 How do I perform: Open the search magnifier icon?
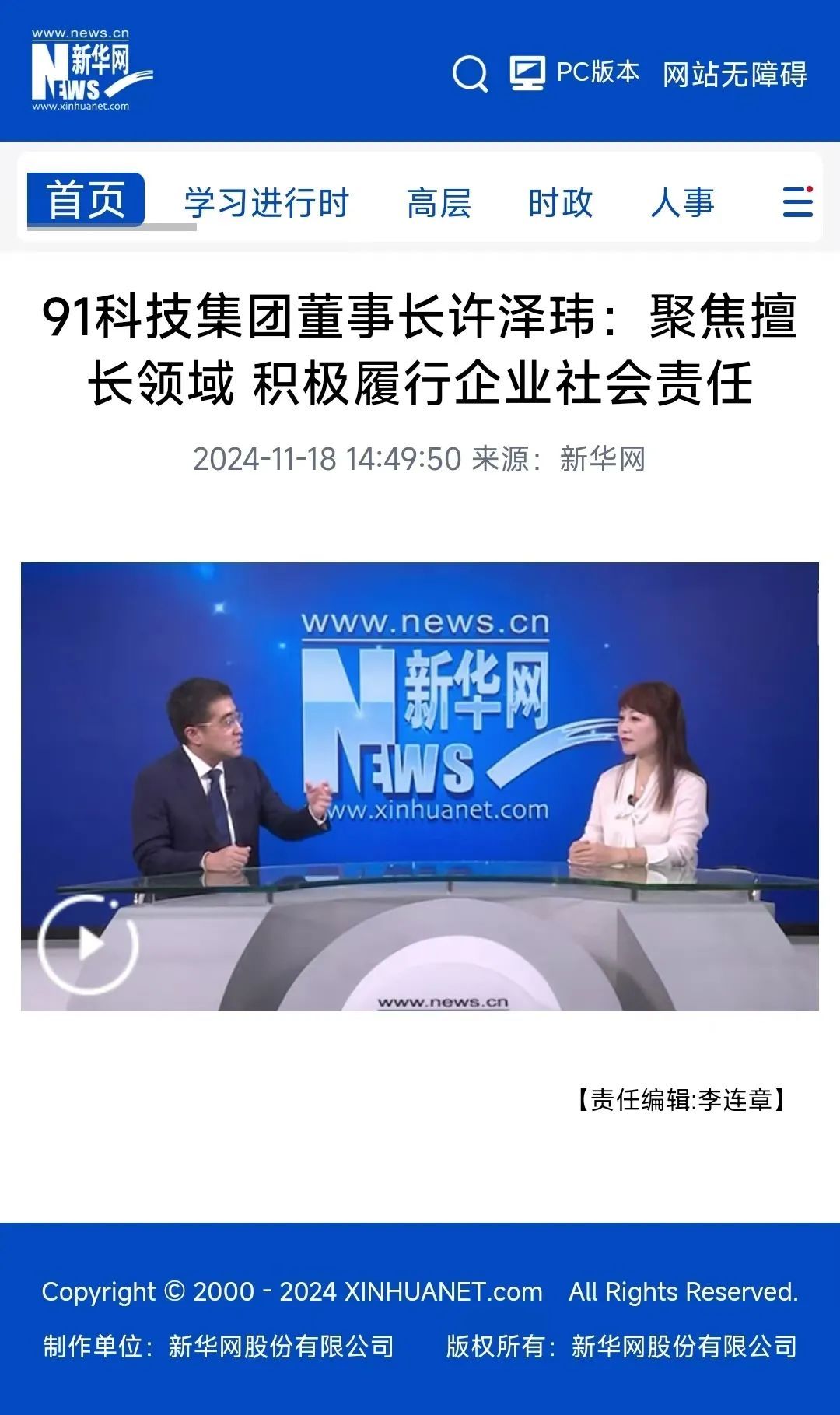point(470,74)
